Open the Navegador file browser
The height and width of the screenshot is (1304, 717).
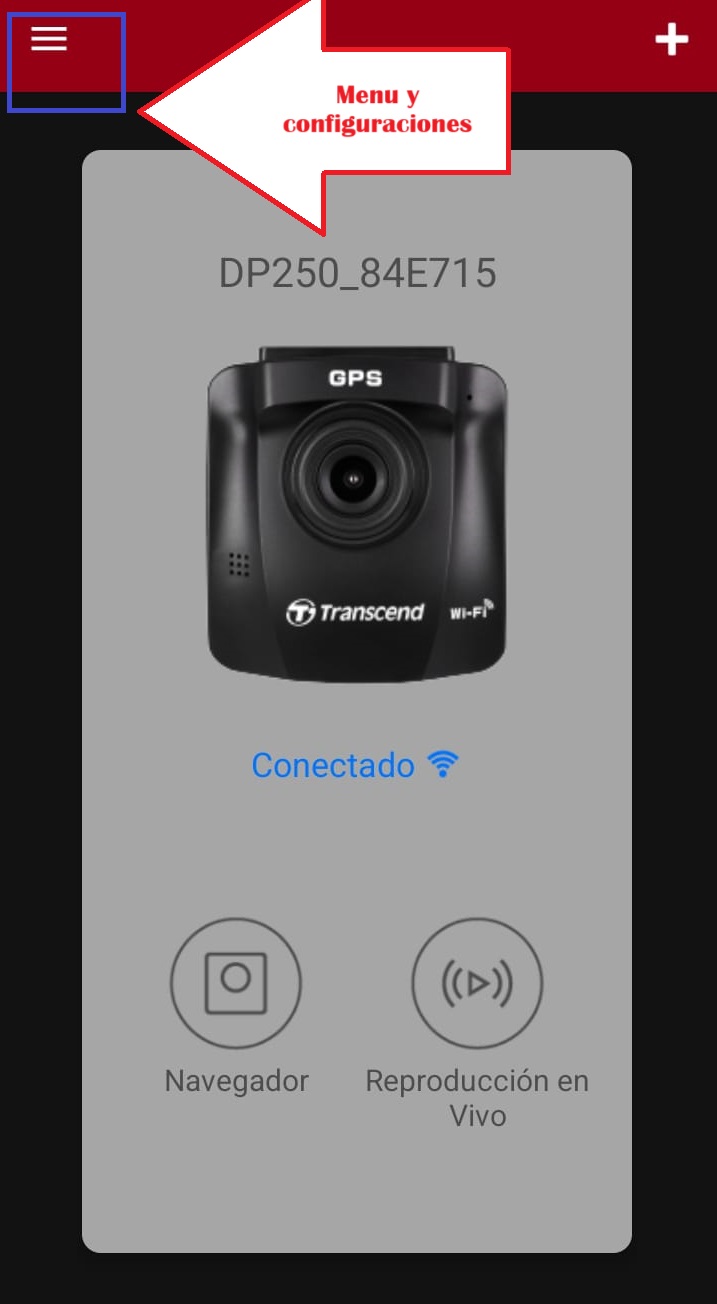click(x=236, y=983)
